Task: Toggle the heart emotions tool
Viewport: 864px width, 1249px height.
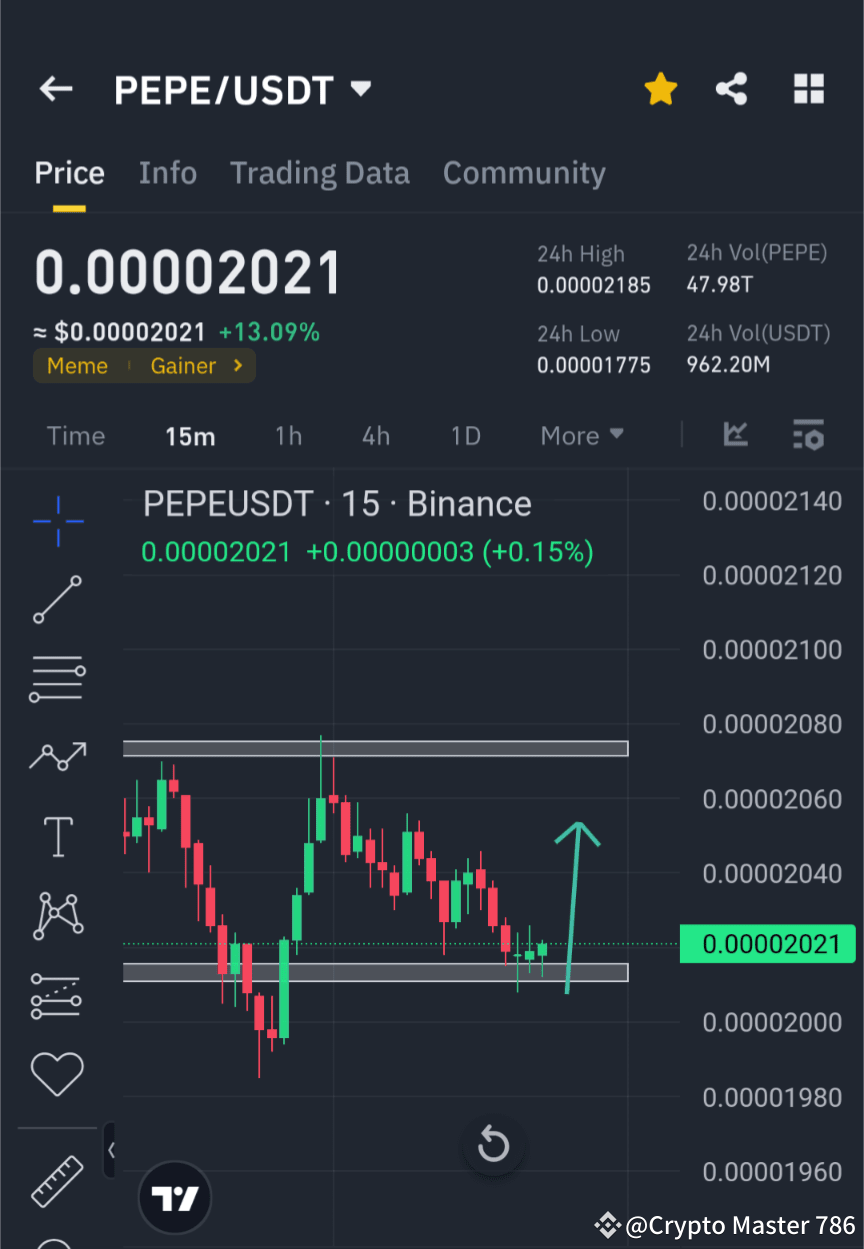Action: (57, 1072)
